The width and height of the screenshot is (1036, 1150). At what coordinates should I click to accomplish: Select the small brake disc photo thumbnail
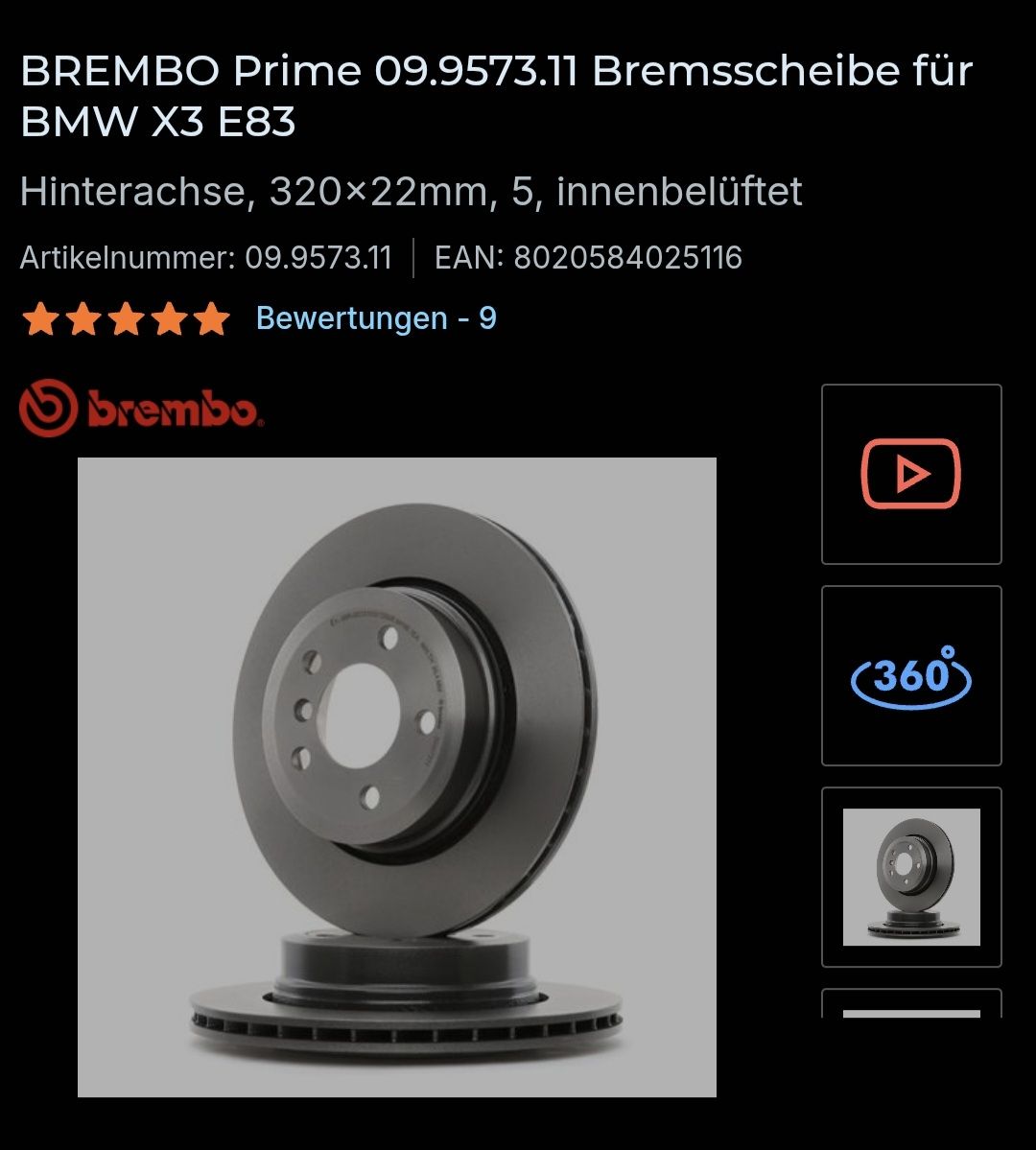tap(910, 877)
